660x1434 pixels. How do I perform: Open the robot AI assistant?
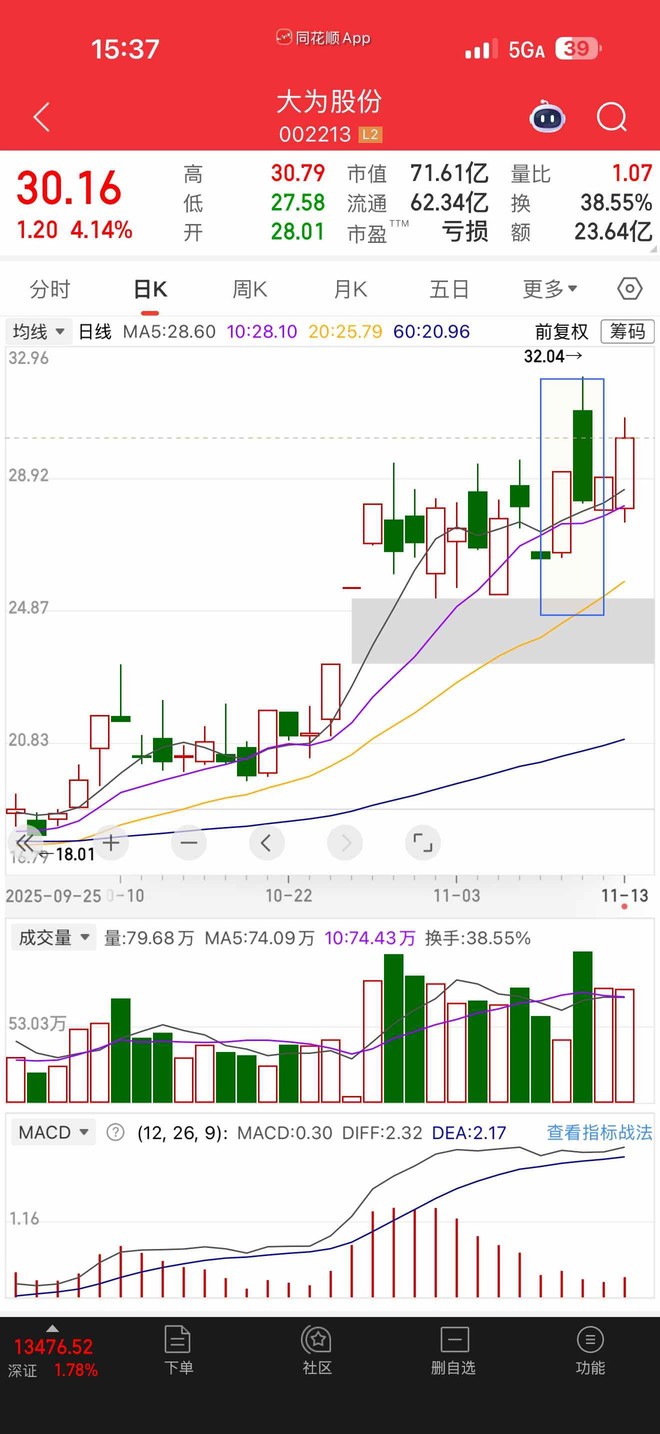pos(547,117)
